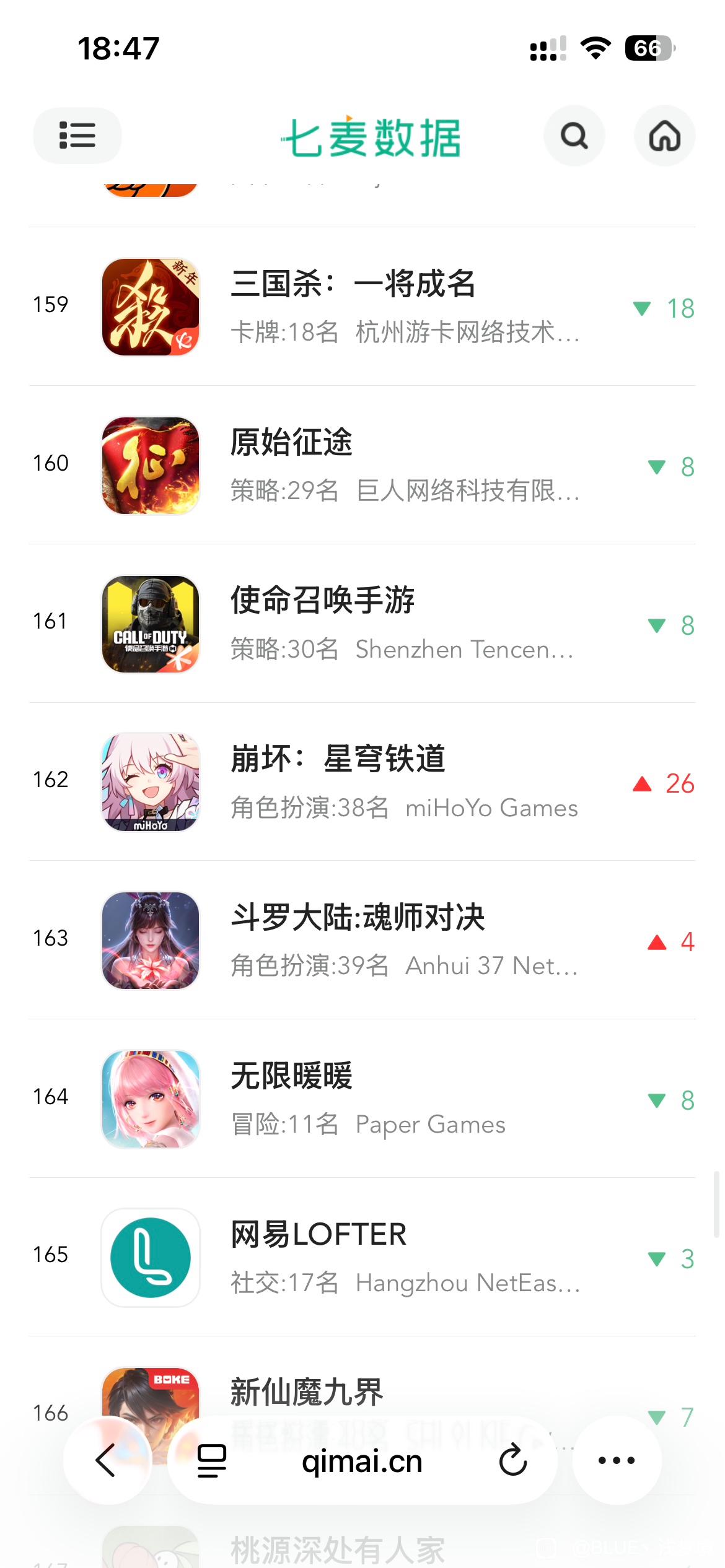Image resolution: width=725 pixels, height=1568 pixels.
Task: Tap the qimai.cn address bar
Action: pos(362,1461)
